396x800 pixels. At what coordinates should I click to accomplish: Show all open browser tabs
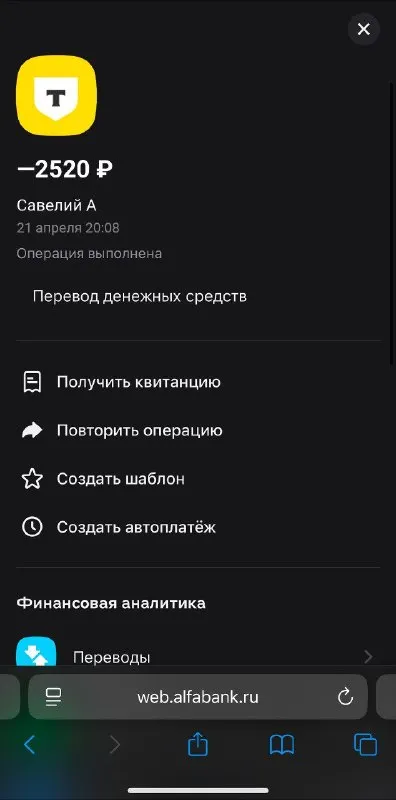(x=365, y=744)
